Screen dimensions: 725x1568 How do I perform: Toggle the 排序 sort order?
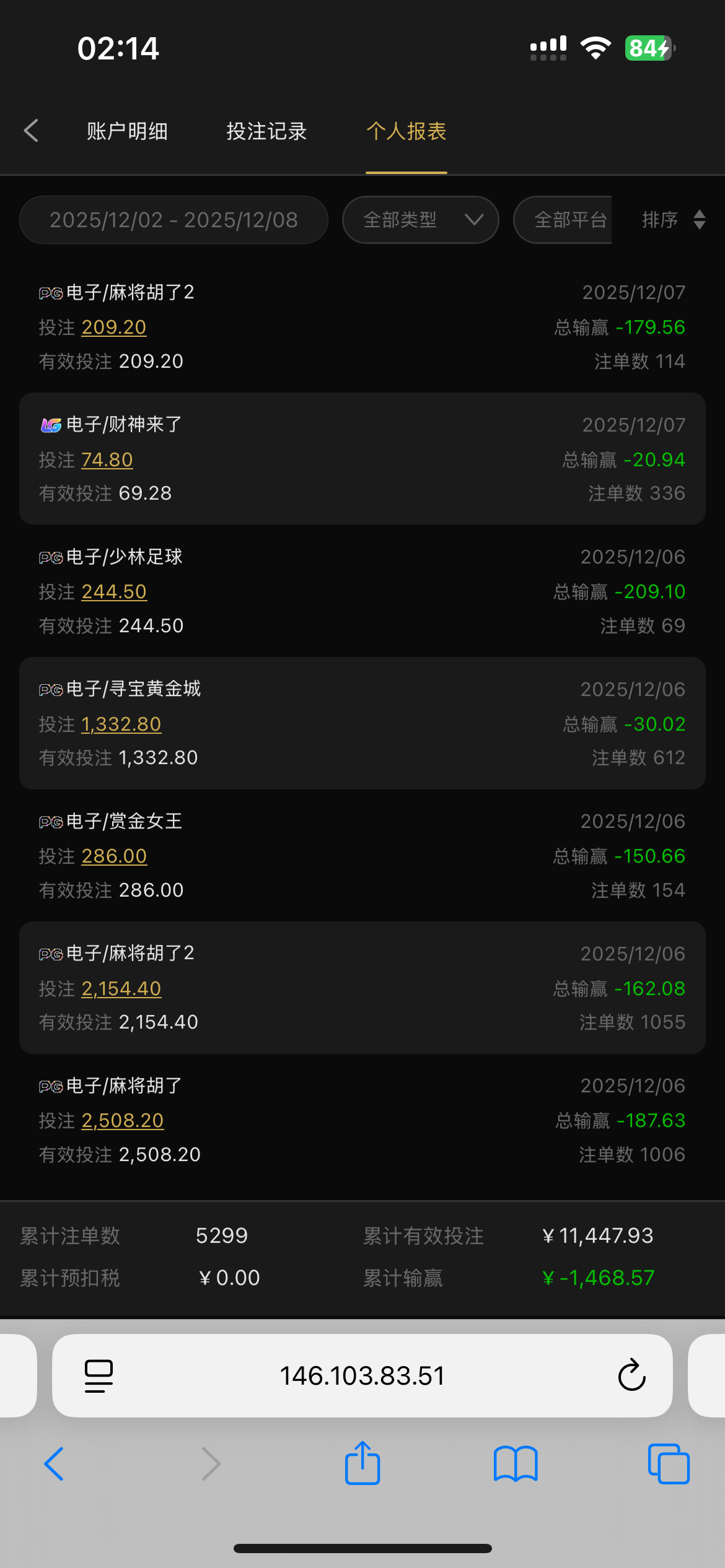coord(673,220)
